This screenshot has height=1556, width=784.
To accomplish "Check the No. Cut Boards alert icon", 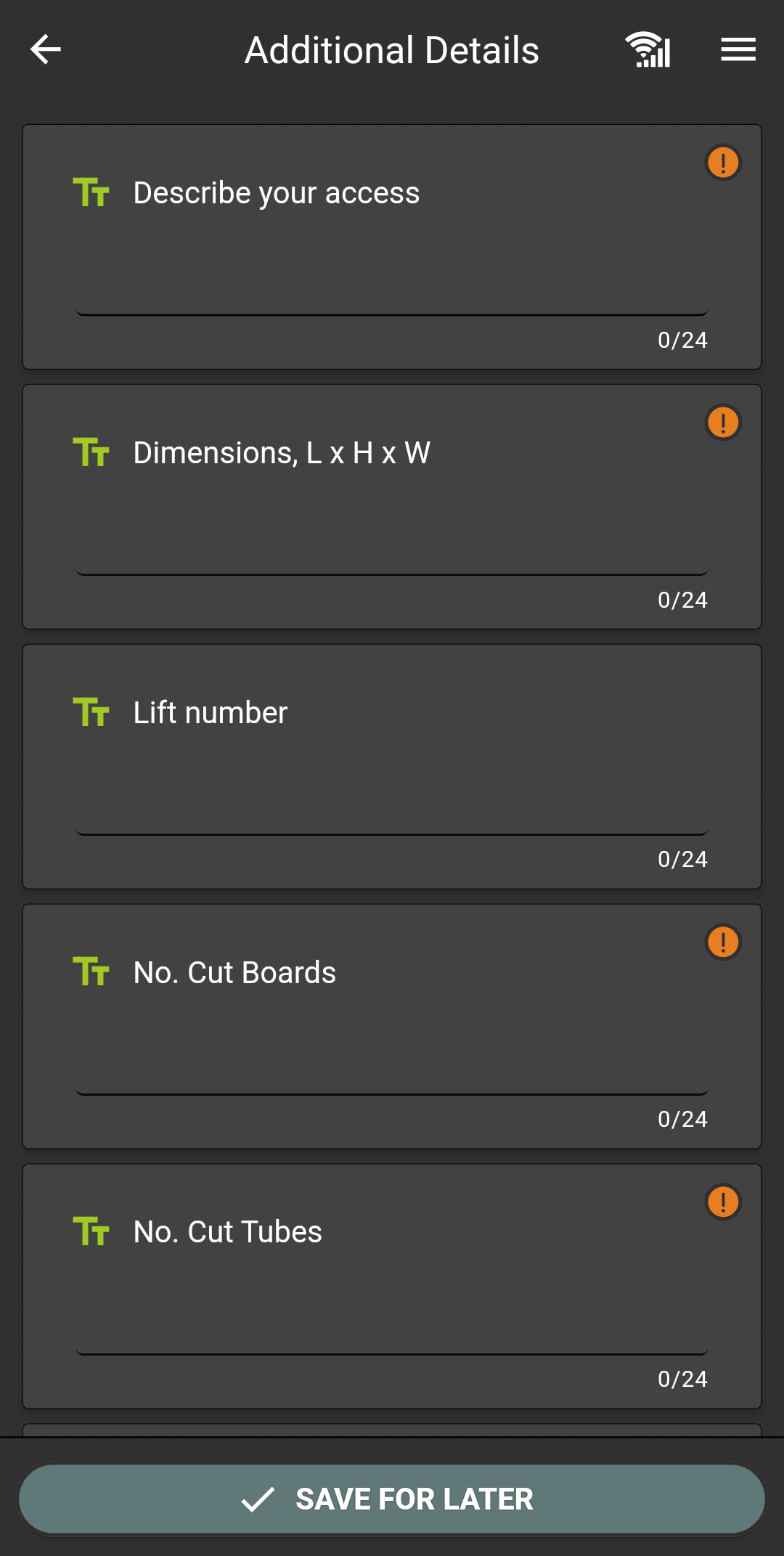I will [723, 942].
